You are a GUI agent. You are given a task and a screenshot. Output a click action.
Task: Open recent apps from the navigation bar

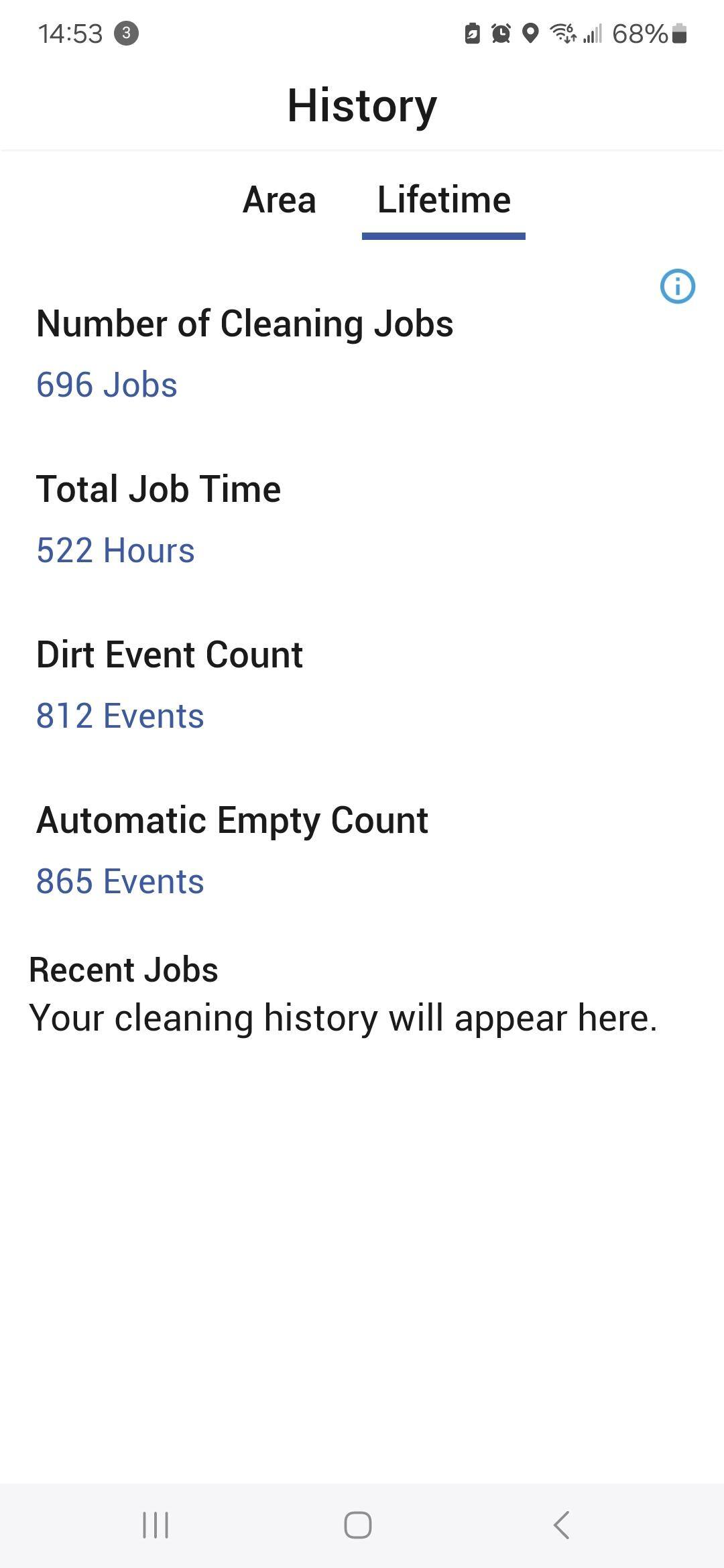[156, 1525]
